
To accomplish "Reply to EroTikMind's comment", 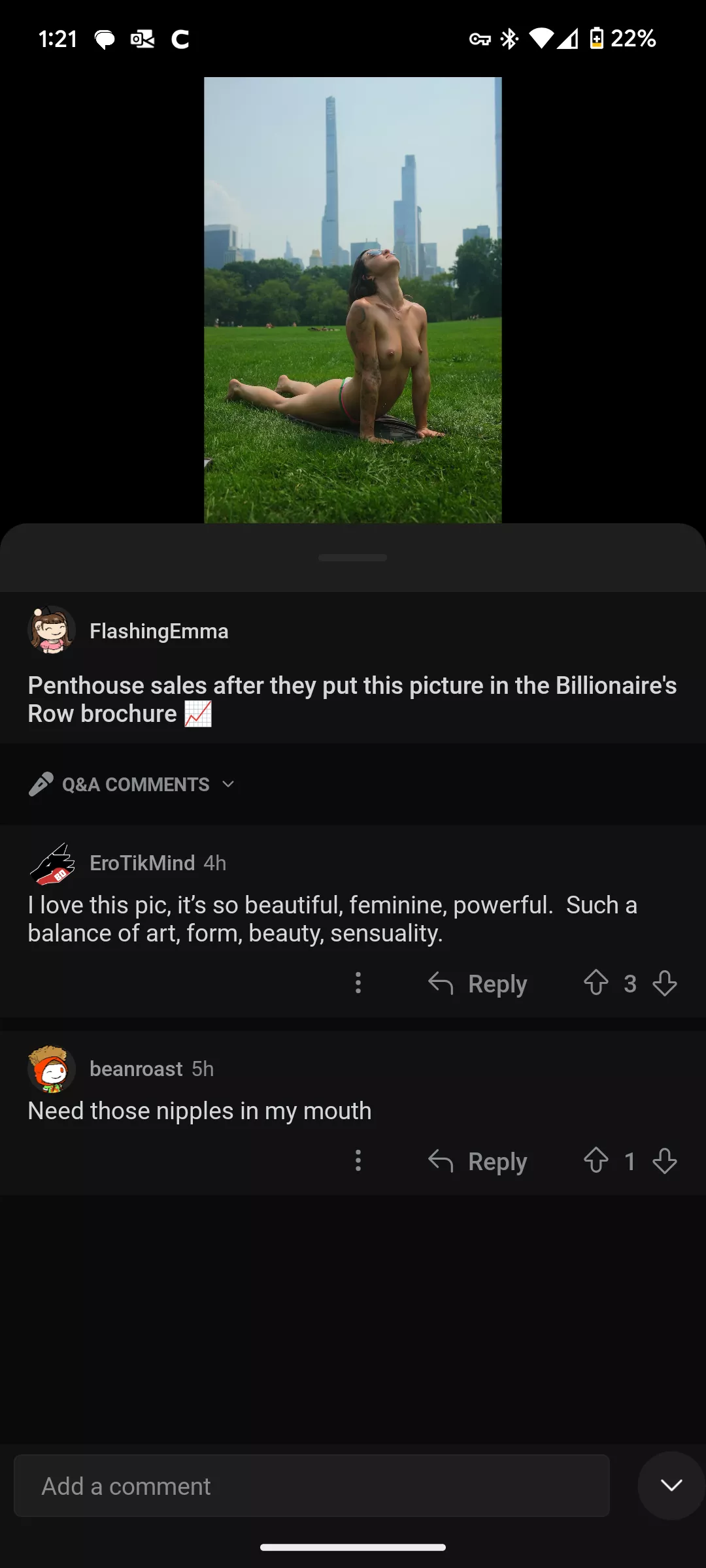I will [477, 983].
